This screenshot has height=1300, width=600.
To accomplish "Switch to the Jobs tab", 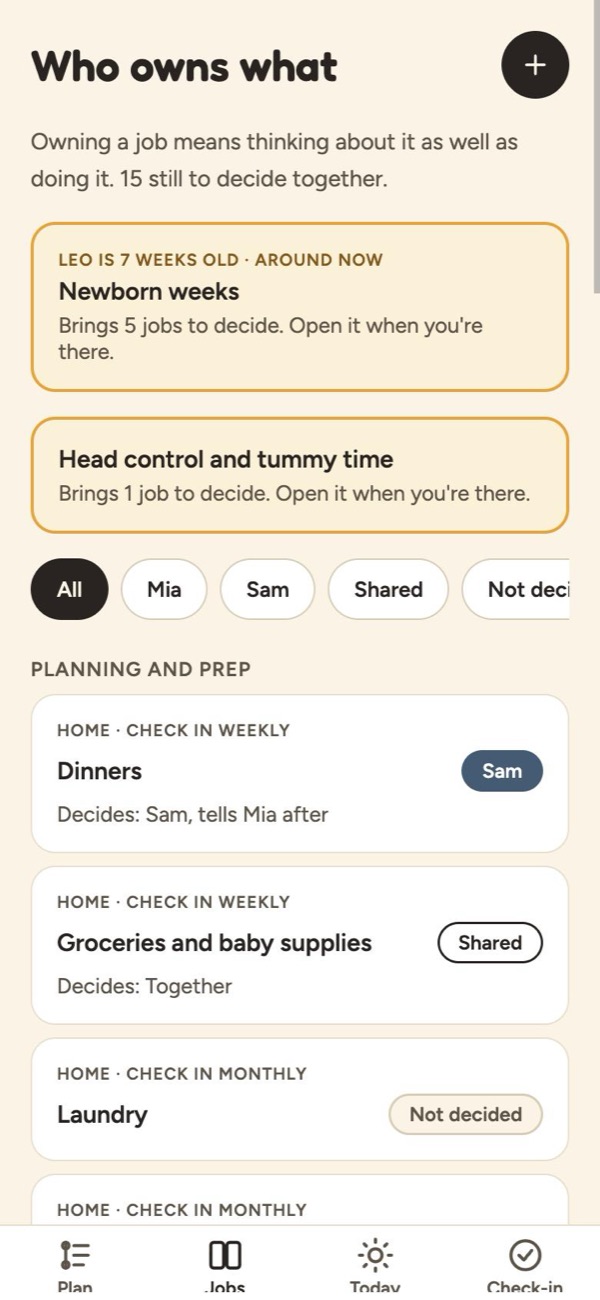I will pyautogui.click(x=225, y=1264).
